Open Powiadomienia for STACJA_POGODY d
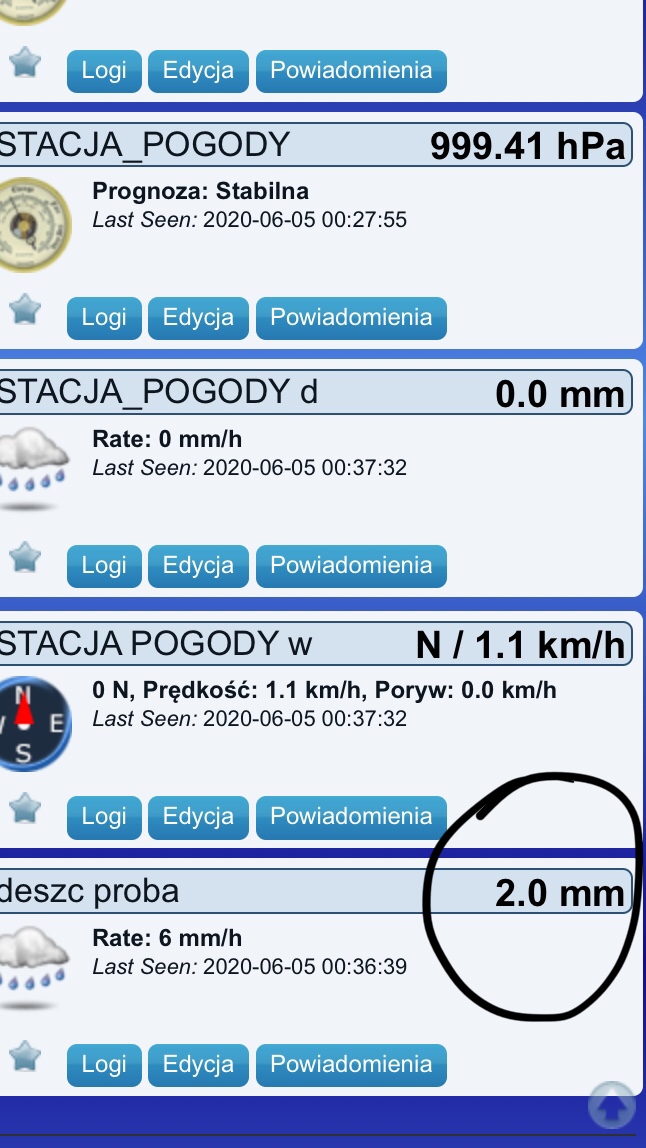 [x=351, y=566]
